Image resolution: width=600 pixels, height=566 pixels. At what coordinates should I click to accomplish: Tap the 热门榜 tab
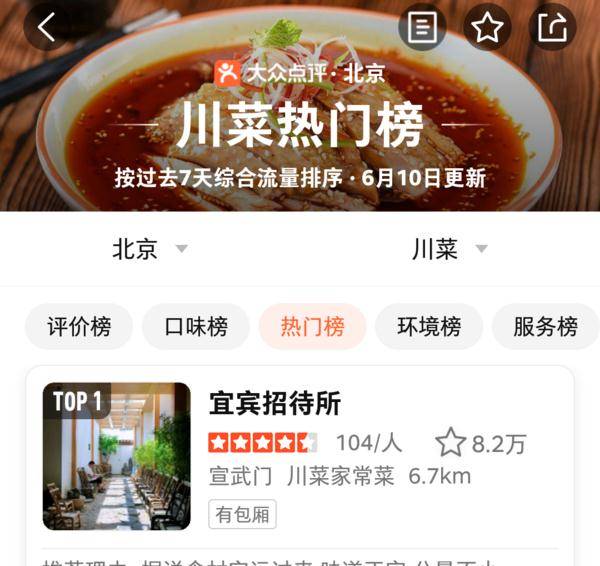click(x=312, y=326)
